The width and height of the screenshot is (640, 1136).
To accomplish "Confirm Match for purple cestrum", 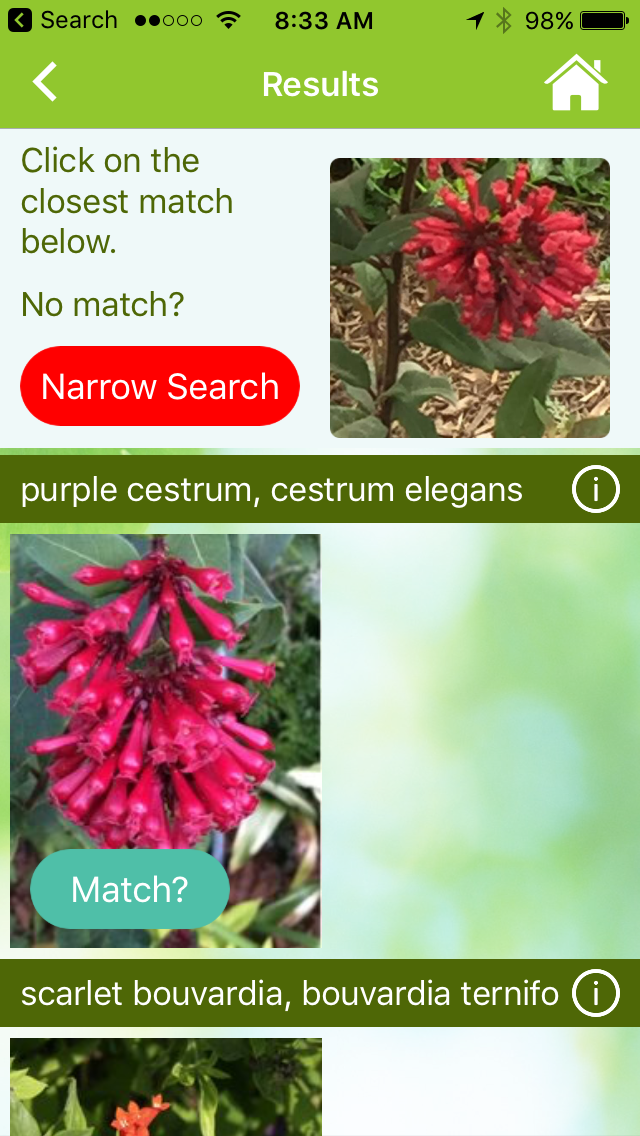I will 130,889.
